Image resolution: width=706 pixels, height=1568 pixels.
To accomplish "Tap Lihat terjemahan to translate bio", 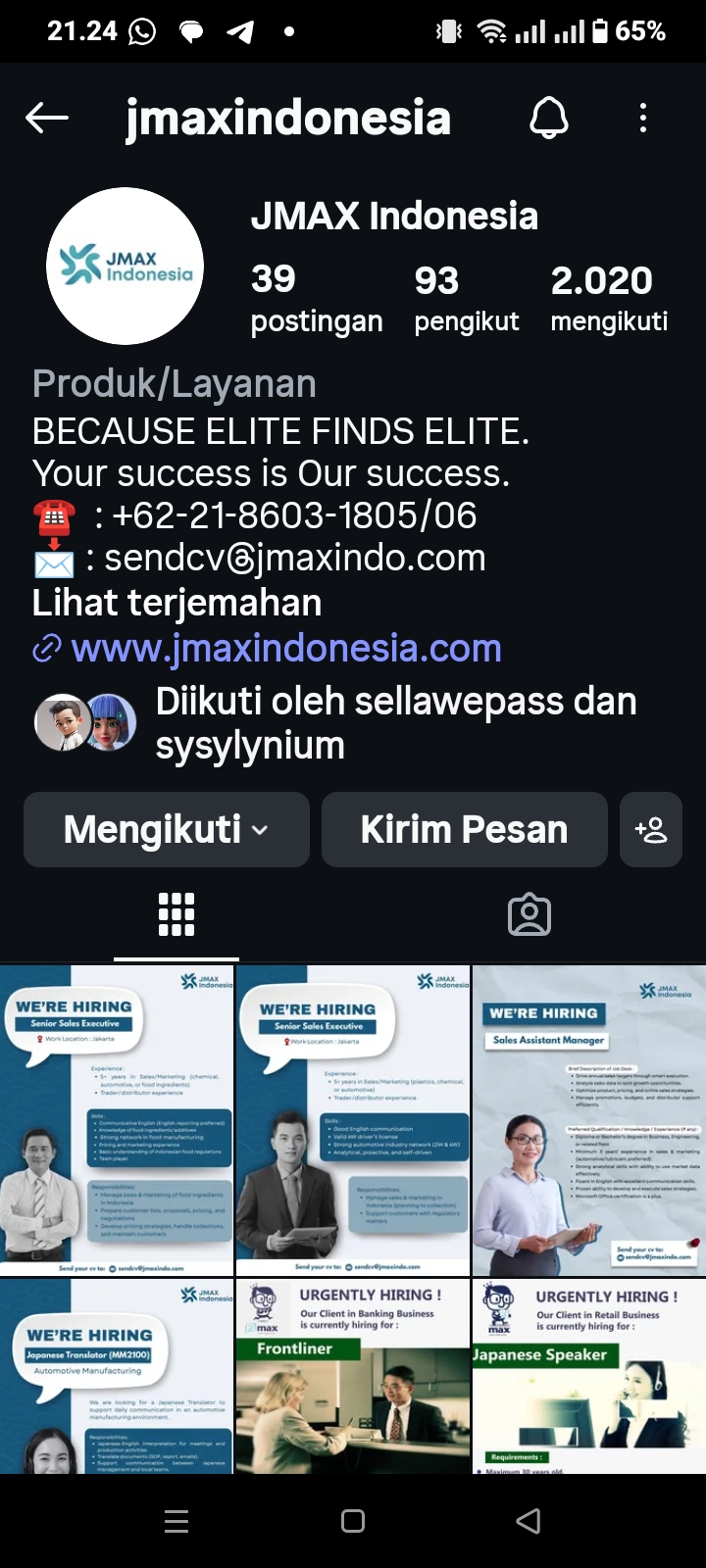I will pos(176,603).
